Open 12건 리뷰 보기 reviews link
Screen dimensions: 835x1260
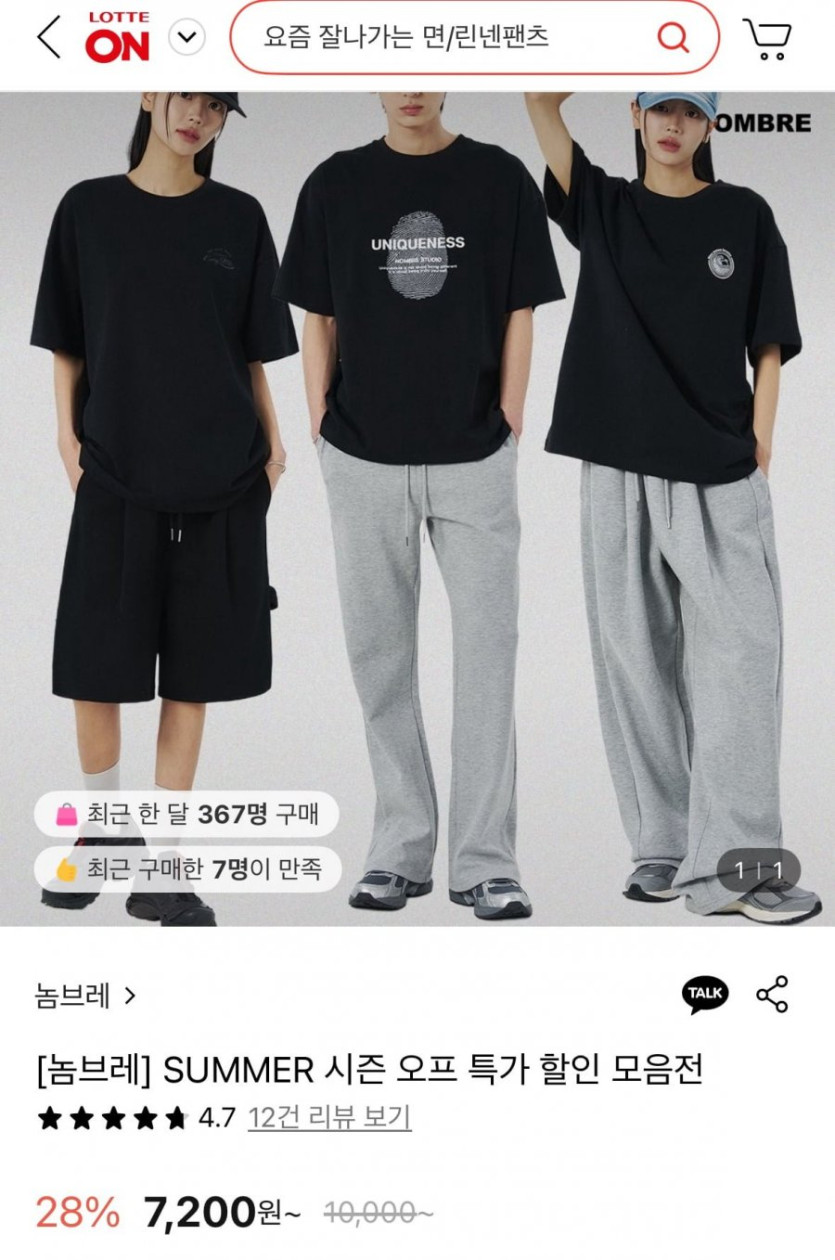(x=330, y=1117)
